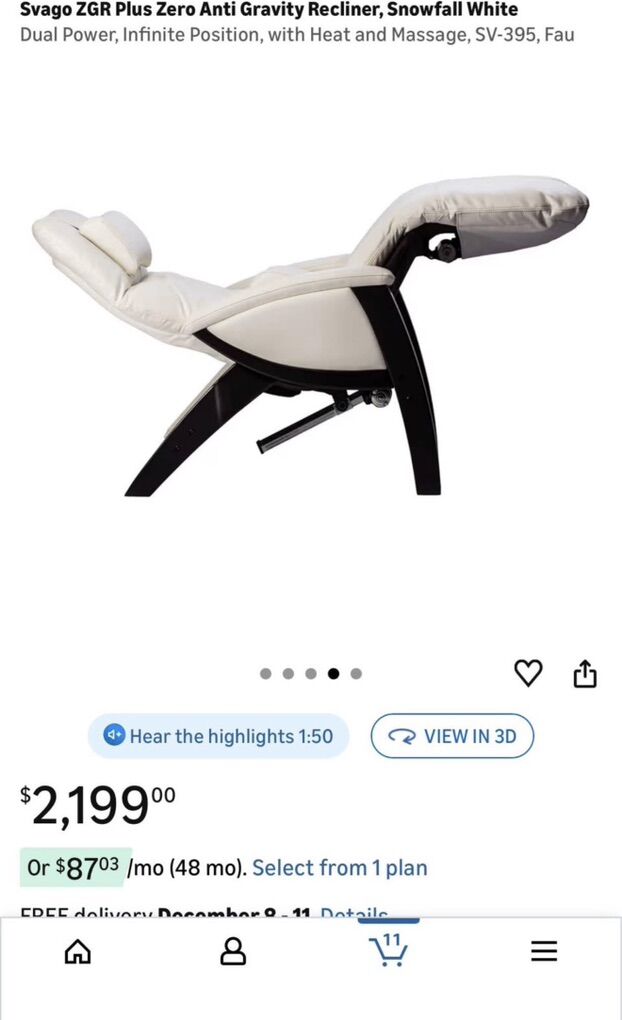Open the account profile tab
622x1020 pixels.
(233, 951)
